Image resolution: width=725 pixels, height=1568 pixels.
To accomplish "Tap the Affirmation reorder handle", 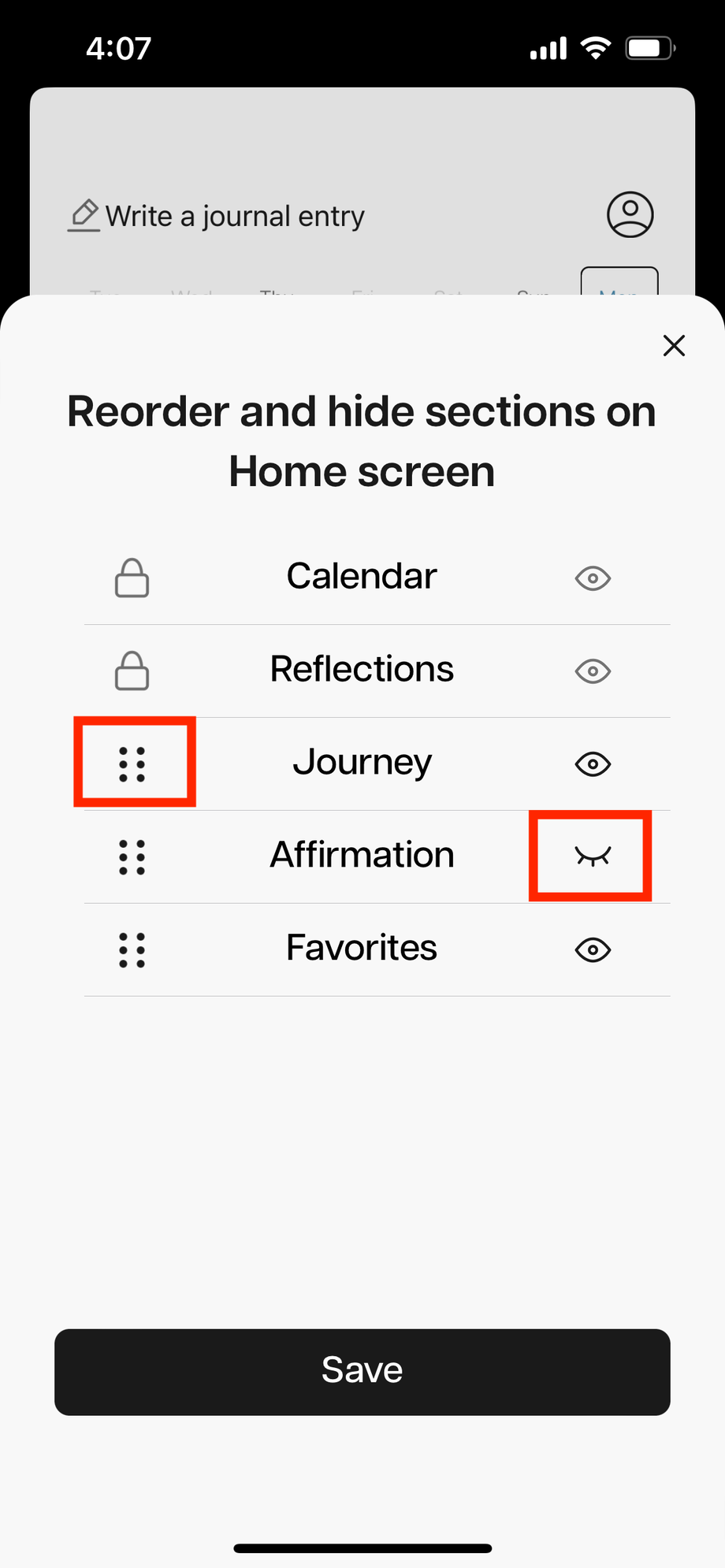I will 132,857.
